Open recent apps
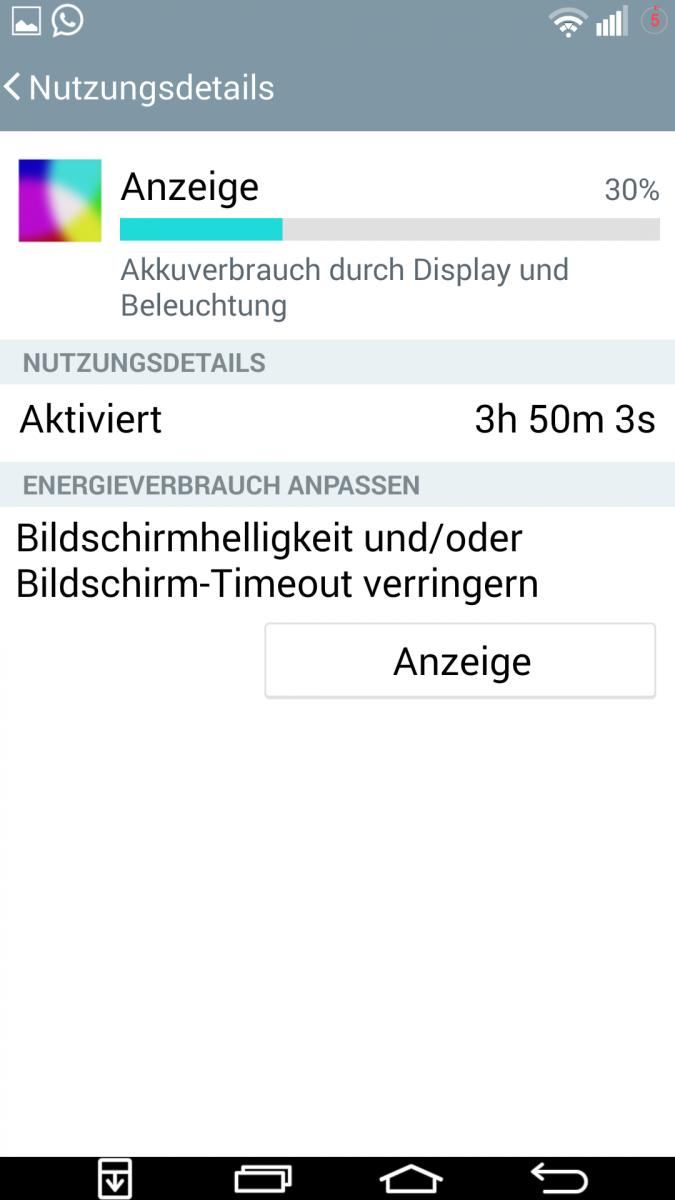Image resolution: width=675 pixels, height=1200 pixels. pos(263,1180)
